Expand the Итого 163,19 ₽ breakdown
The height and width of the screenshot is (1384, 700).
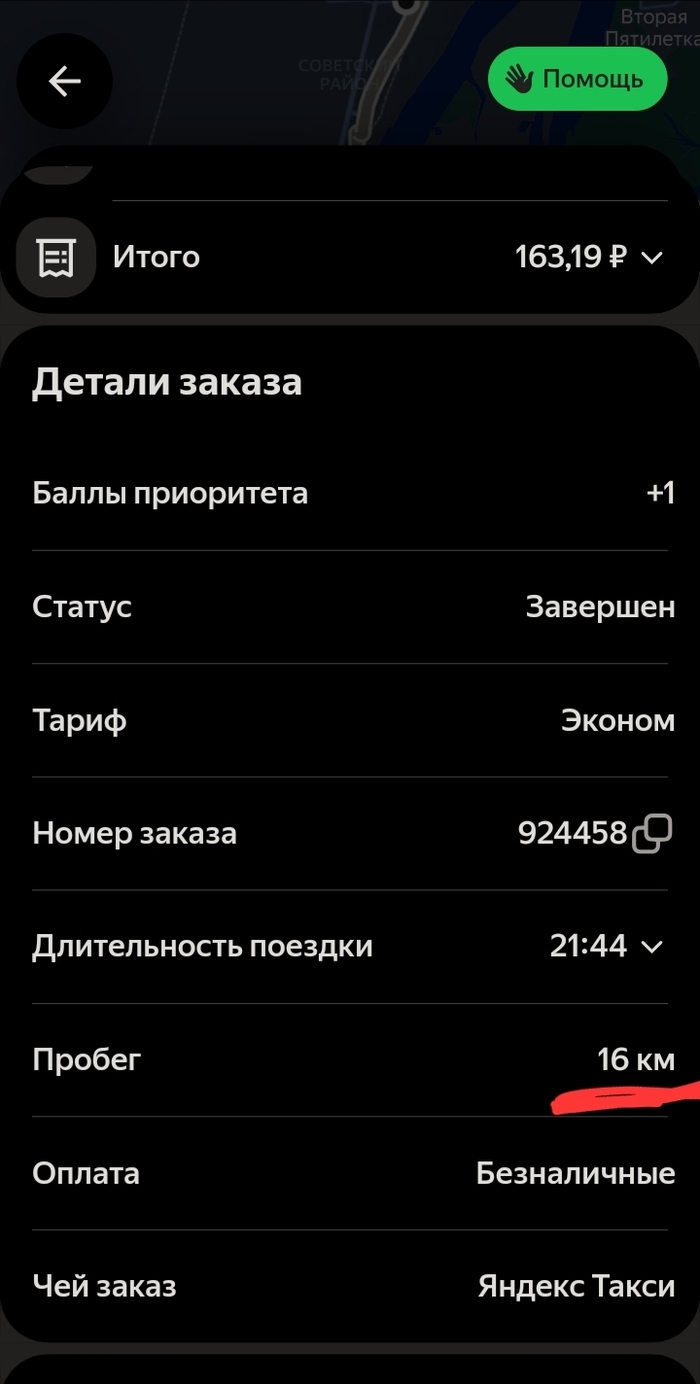651,258
